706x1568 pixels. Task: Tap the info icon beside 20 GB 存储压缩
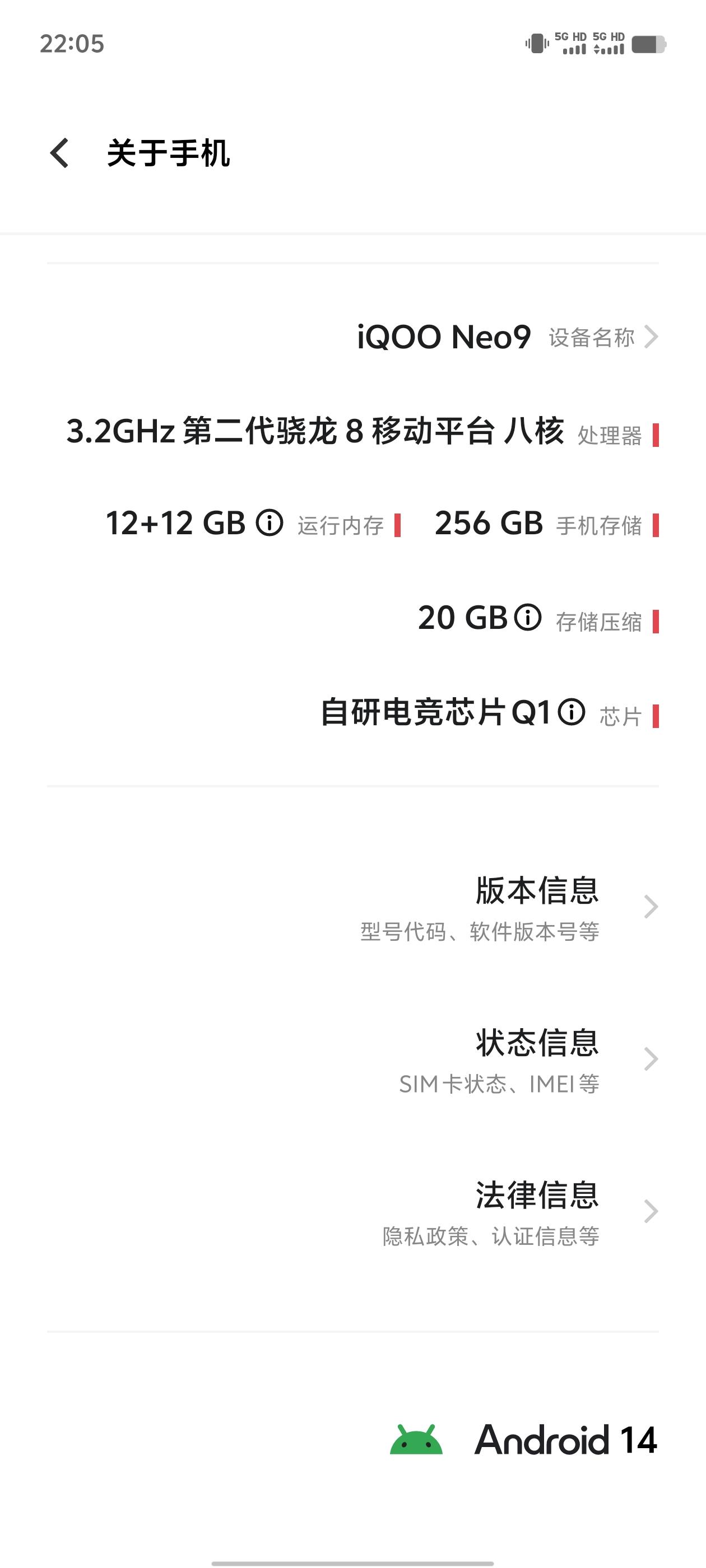527,617
